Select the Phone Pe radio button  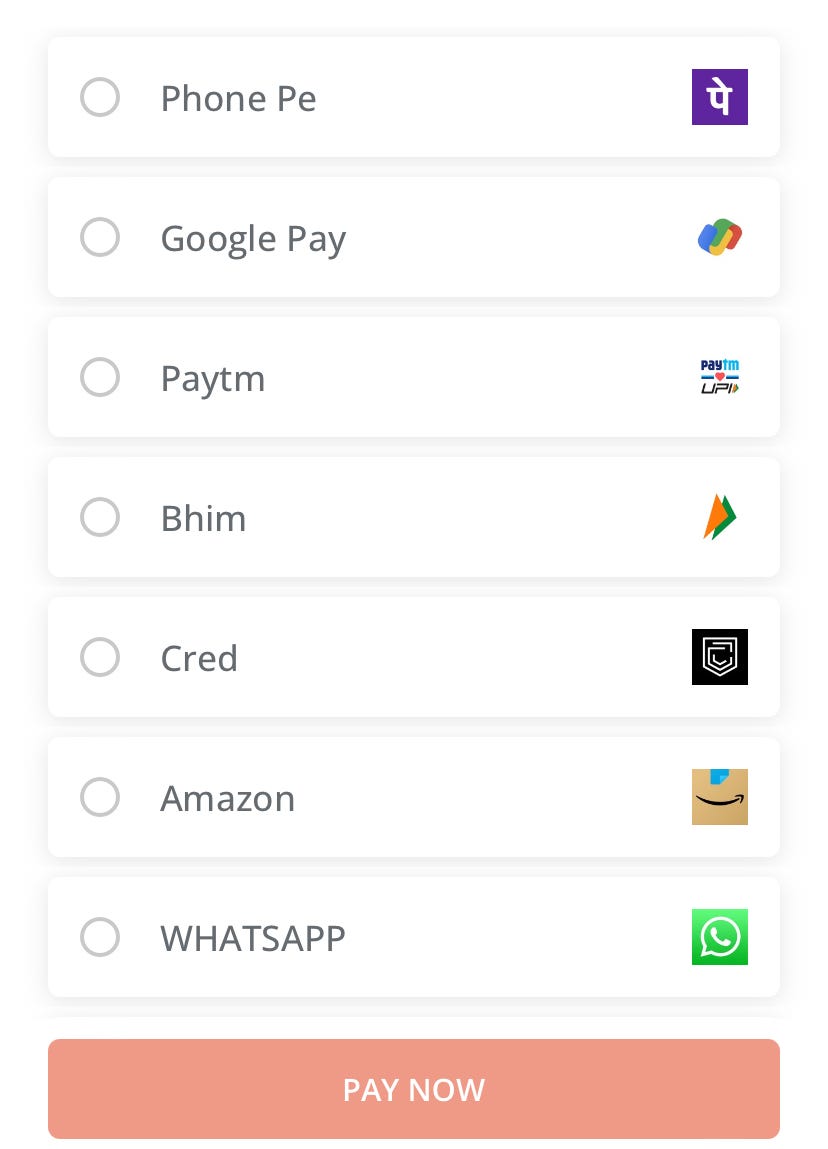tap(100, 97)
